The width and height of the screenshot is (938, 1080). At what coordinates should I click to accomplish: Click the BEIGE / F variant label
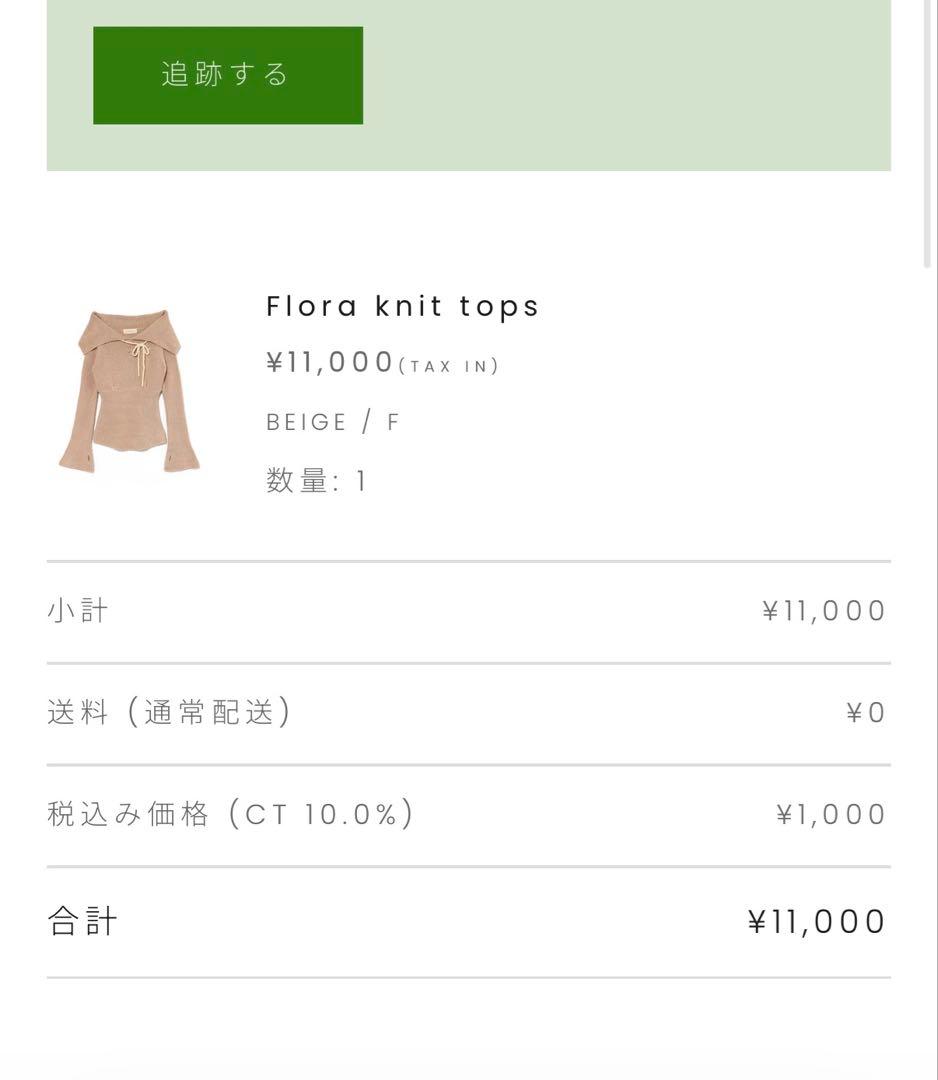(331, 421)
